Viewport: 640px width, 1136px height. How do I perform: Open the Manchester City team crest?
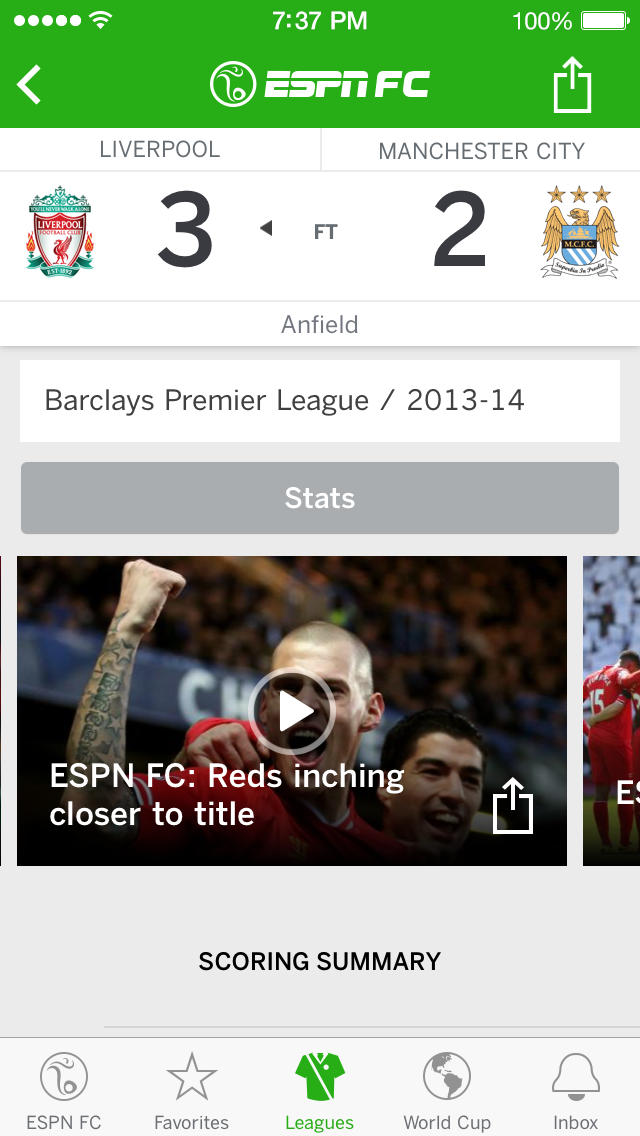579,231
